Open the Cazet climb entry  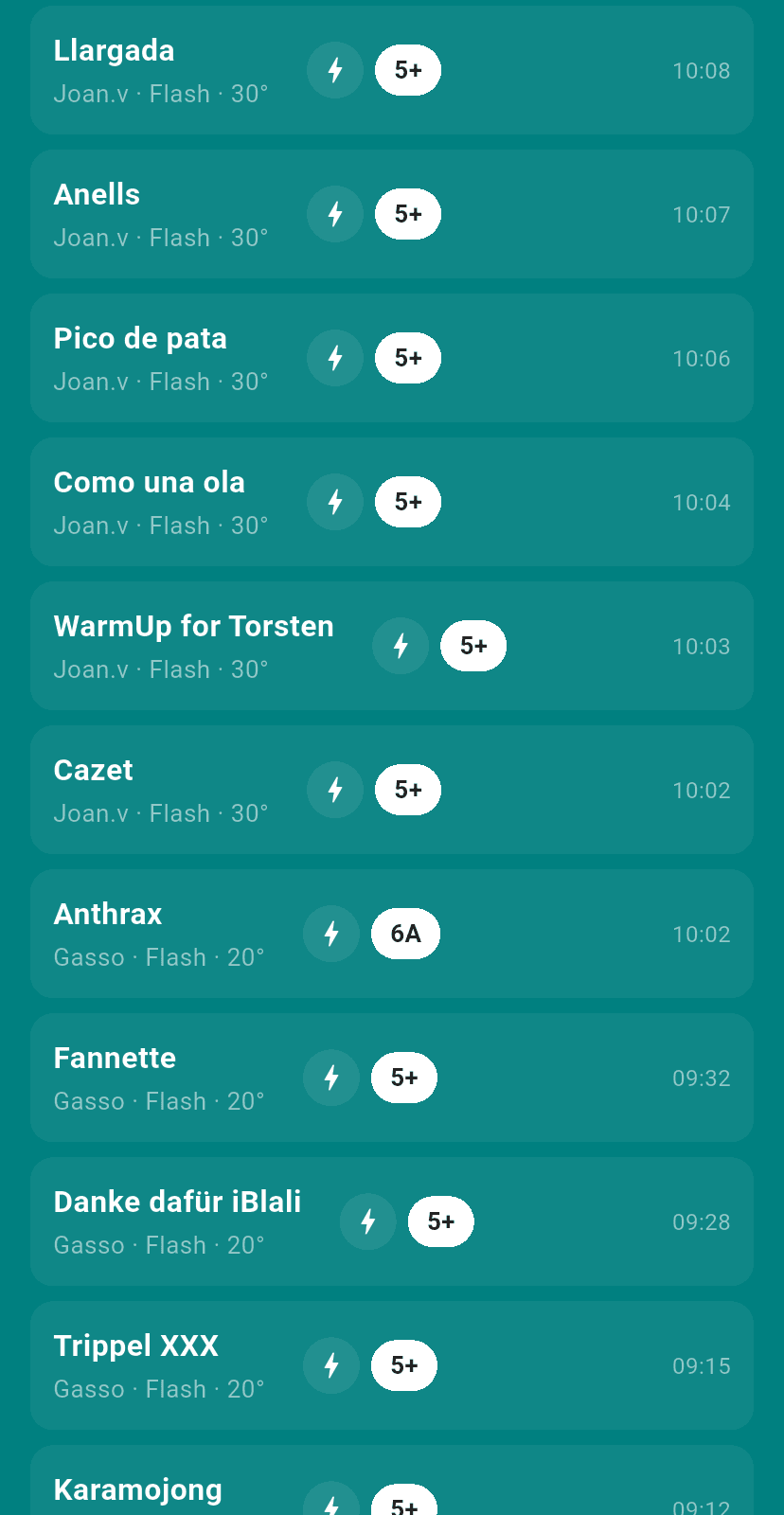click(x=392, y=790)
